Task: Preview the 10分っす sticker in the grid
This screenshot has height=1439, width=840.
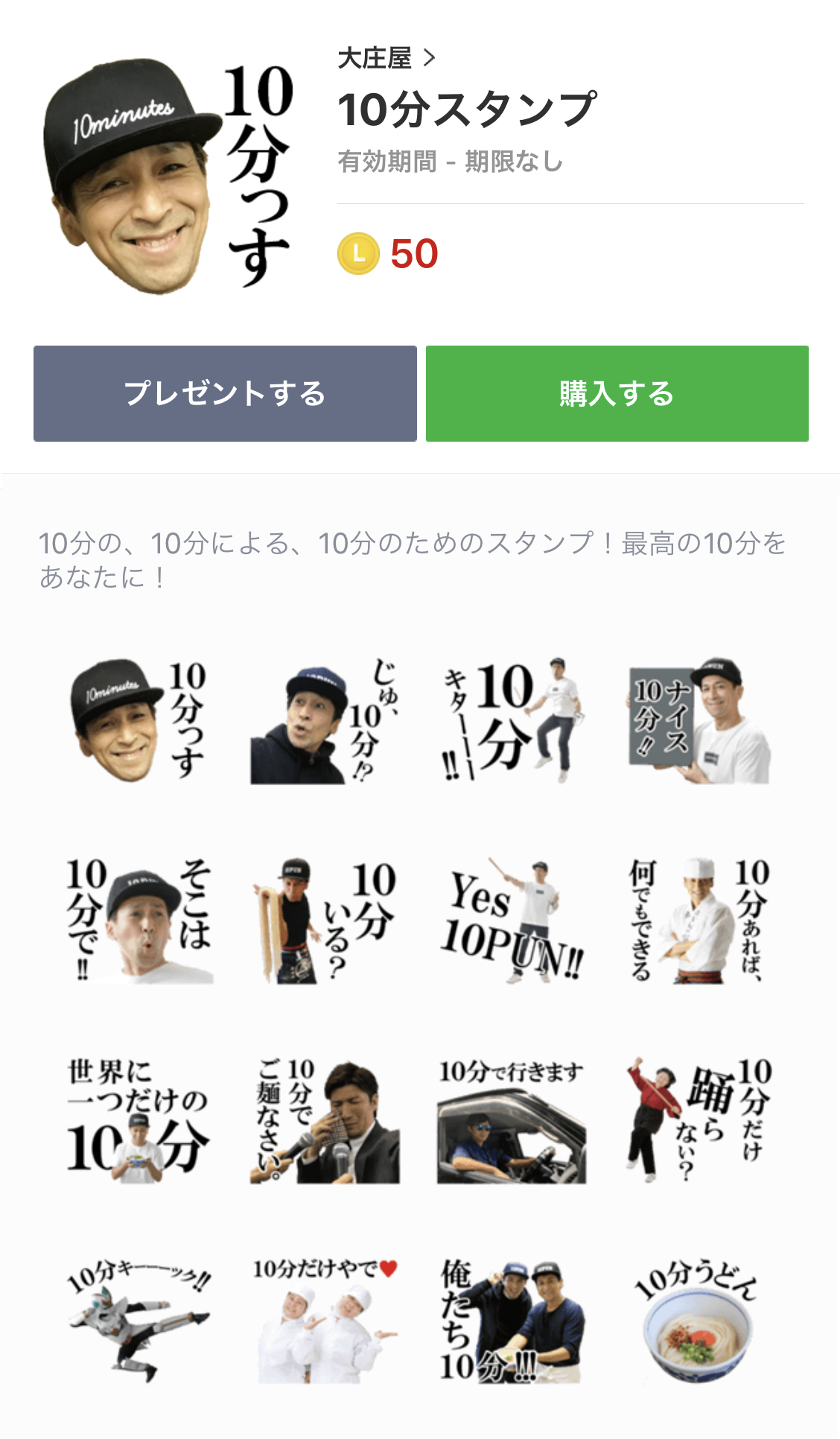Action: click(x=139, y=720)
